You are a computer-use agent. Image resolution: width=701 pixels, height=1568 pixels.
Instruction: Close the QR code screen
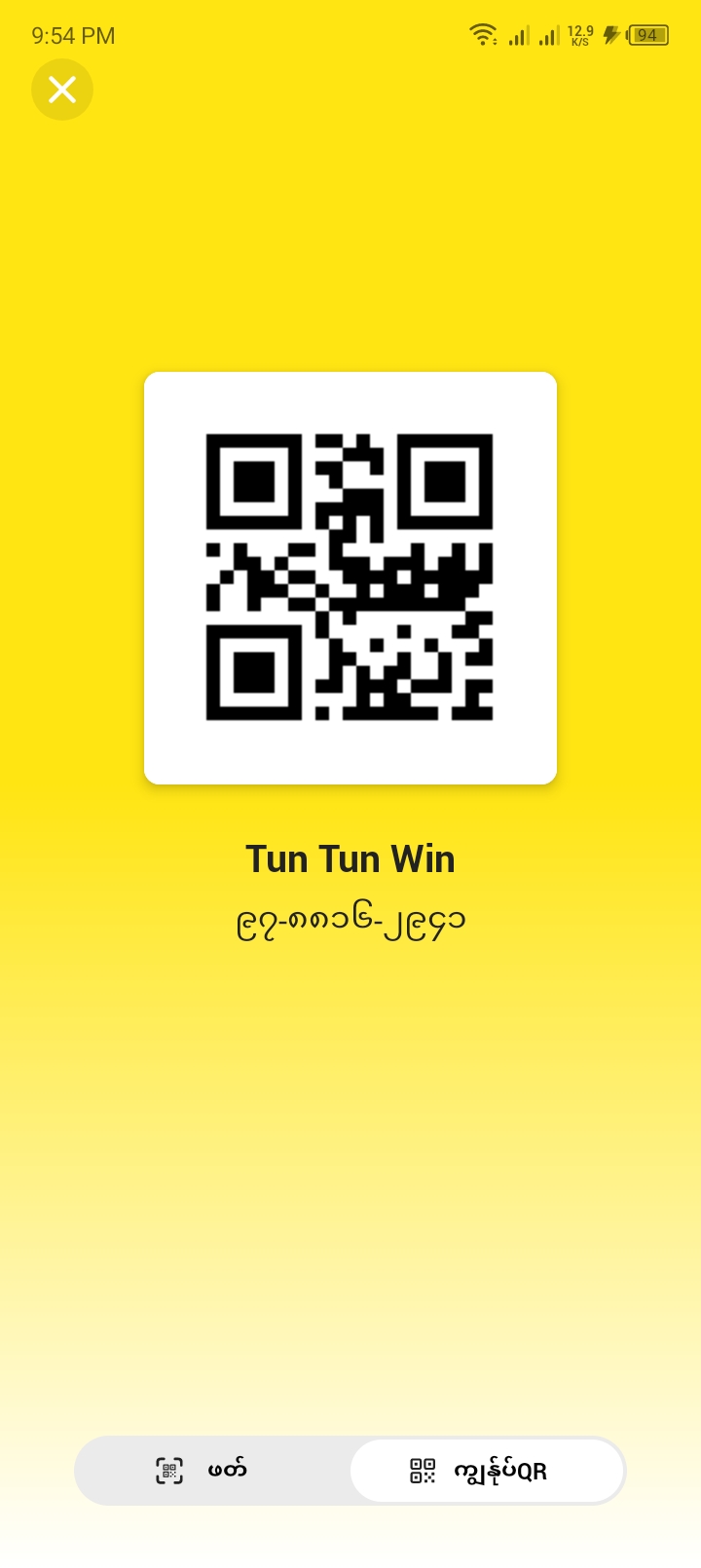pyautogui.click(x=62, y=90)
